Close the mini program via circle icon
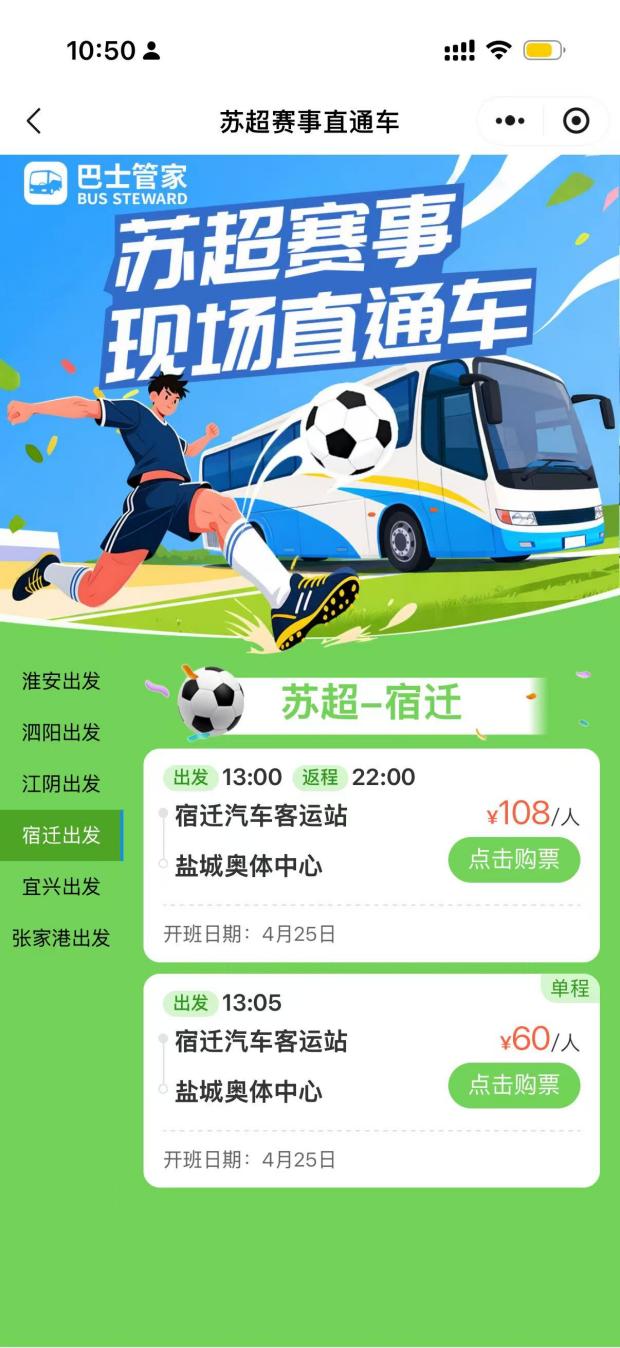 click(x=576, y=122)
